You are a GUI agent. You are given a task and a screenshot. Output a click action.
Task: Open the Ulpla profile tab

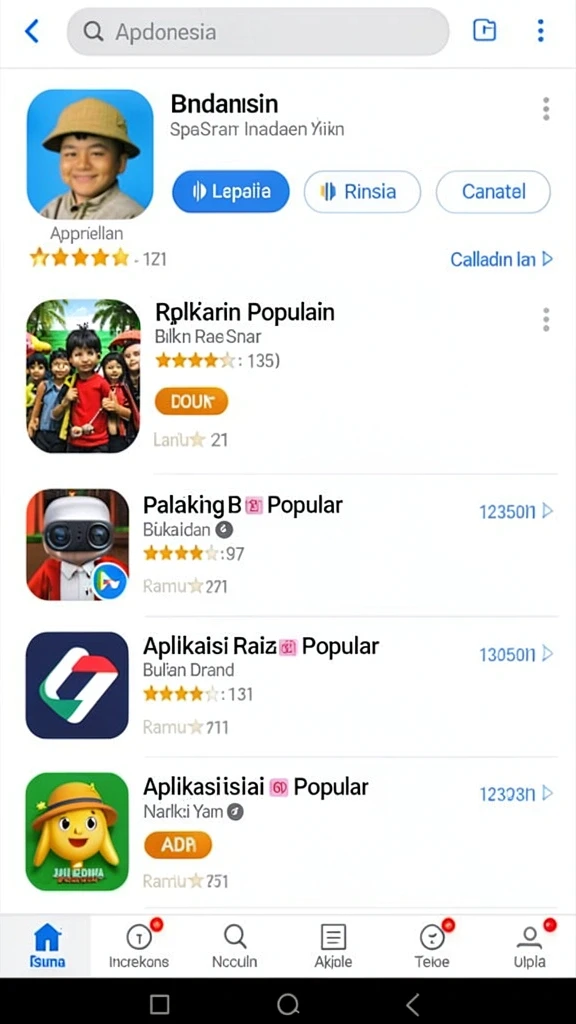click(x=530, y=946)
